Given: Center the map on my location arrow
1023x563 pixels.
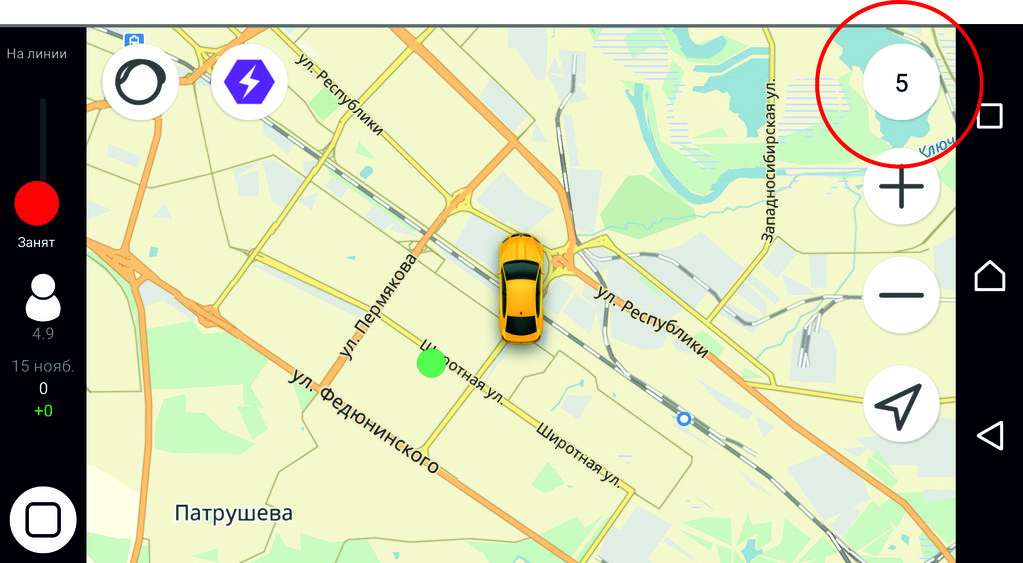Looking at the screenshot, I should (901, 404).
